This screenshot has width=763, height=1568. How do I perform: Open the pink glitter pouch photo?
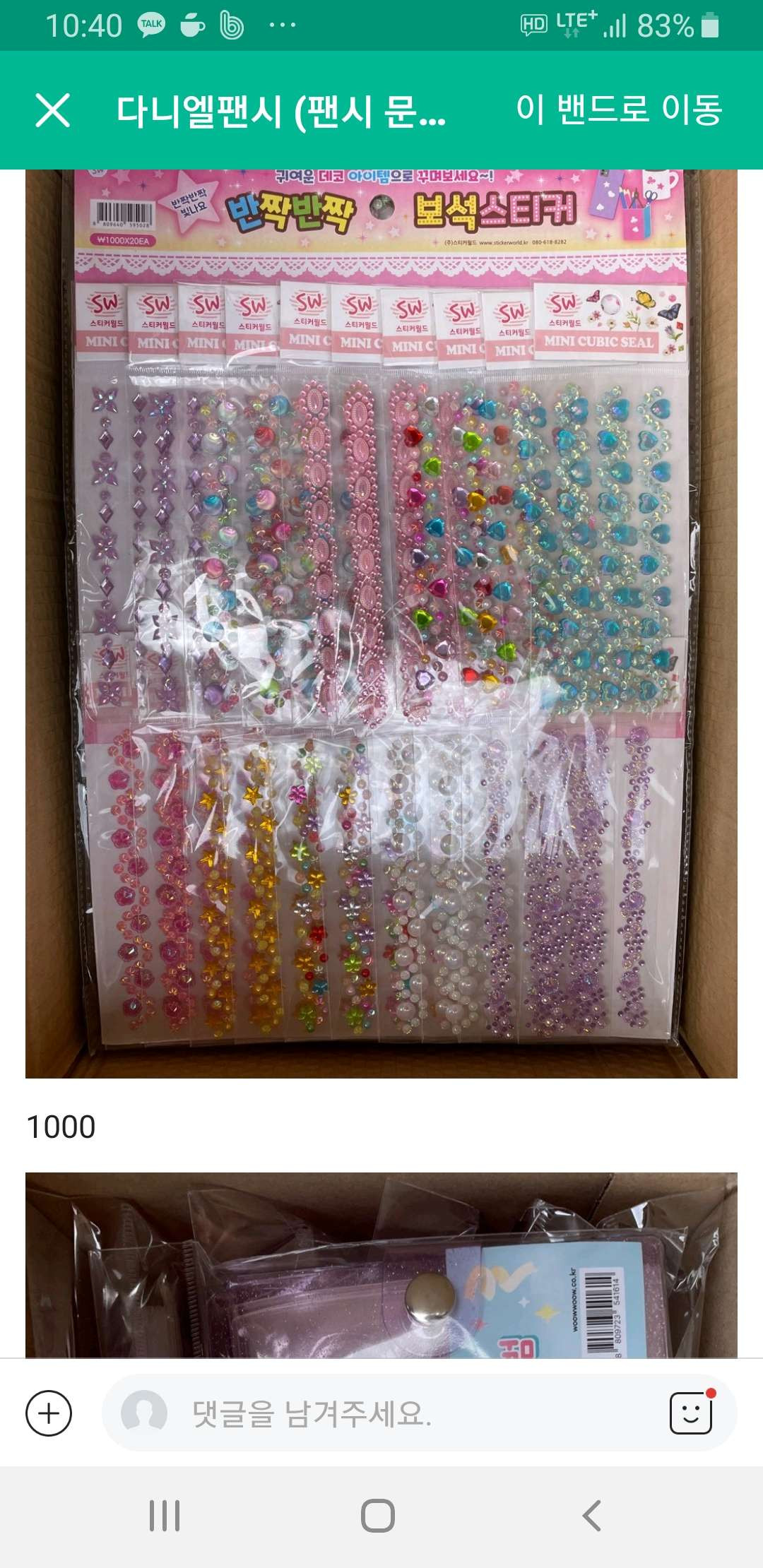pos(381,1265)
